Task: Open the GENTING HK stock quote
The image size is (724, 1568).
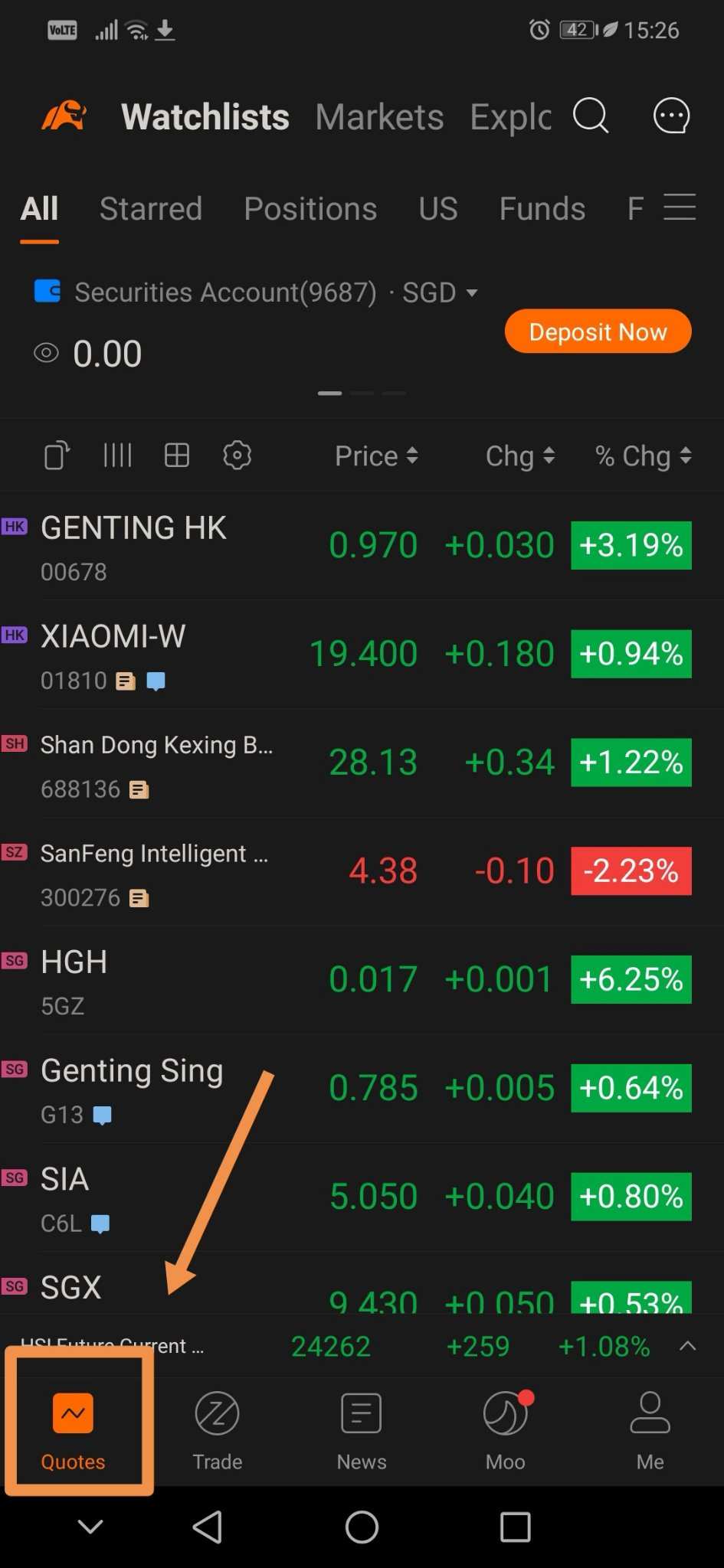Action: pos(362,546)
